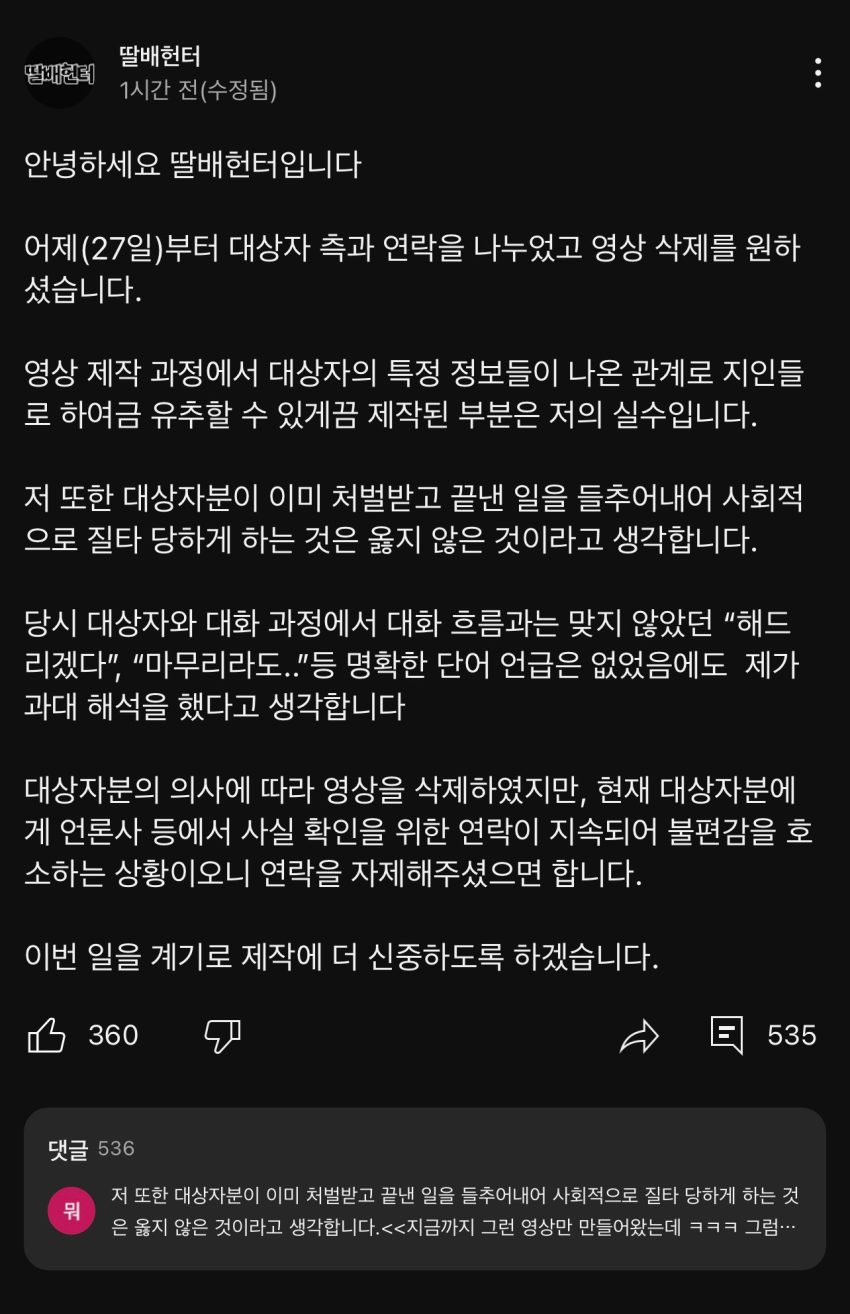Share this post via arrow icon
Image resolution: width=850 pixels, height=1314 pixels.
coord(639,1036)
